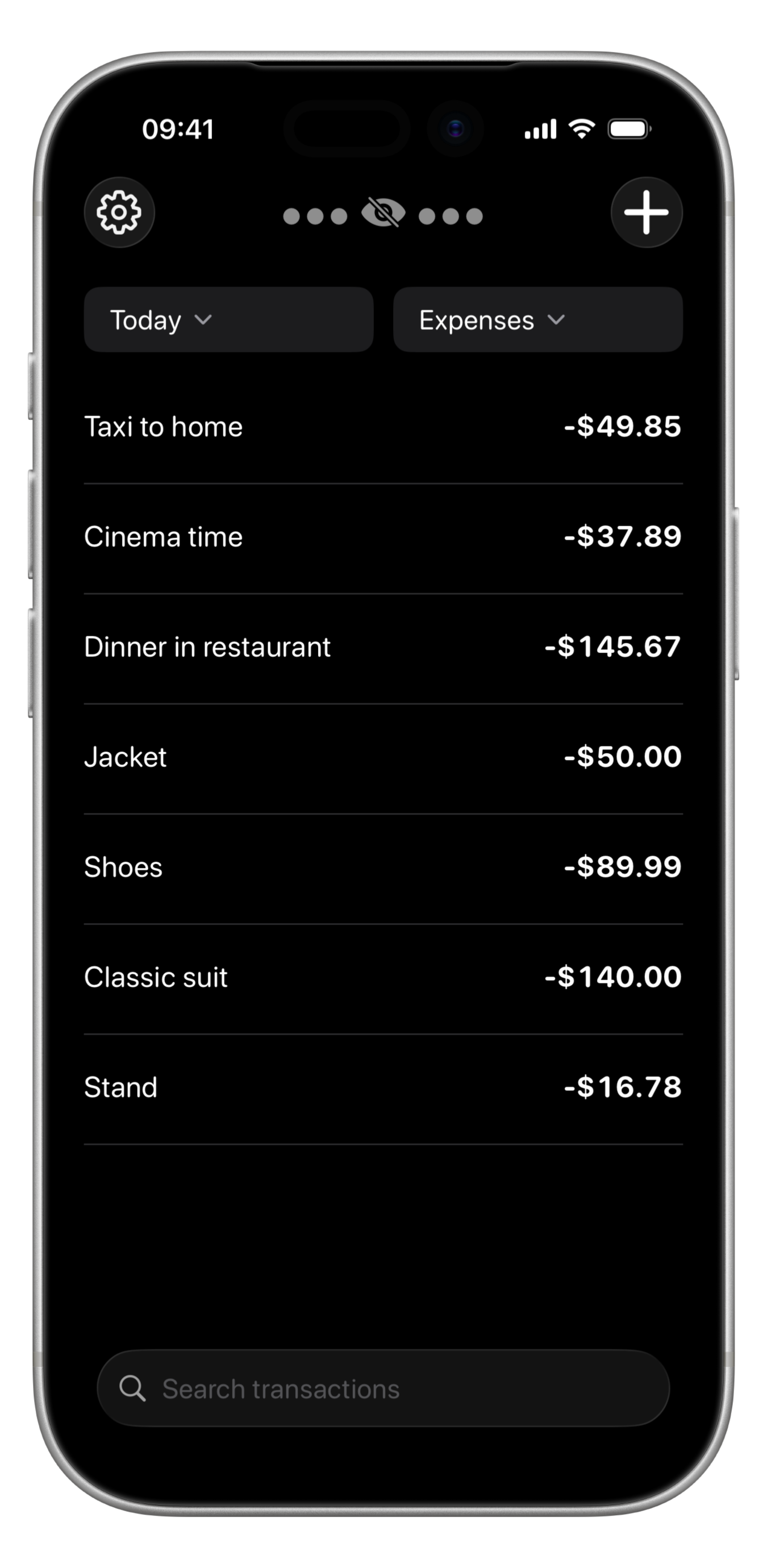Open the settings gear icon
This screenshot has width=767, height=1568.
120,212
